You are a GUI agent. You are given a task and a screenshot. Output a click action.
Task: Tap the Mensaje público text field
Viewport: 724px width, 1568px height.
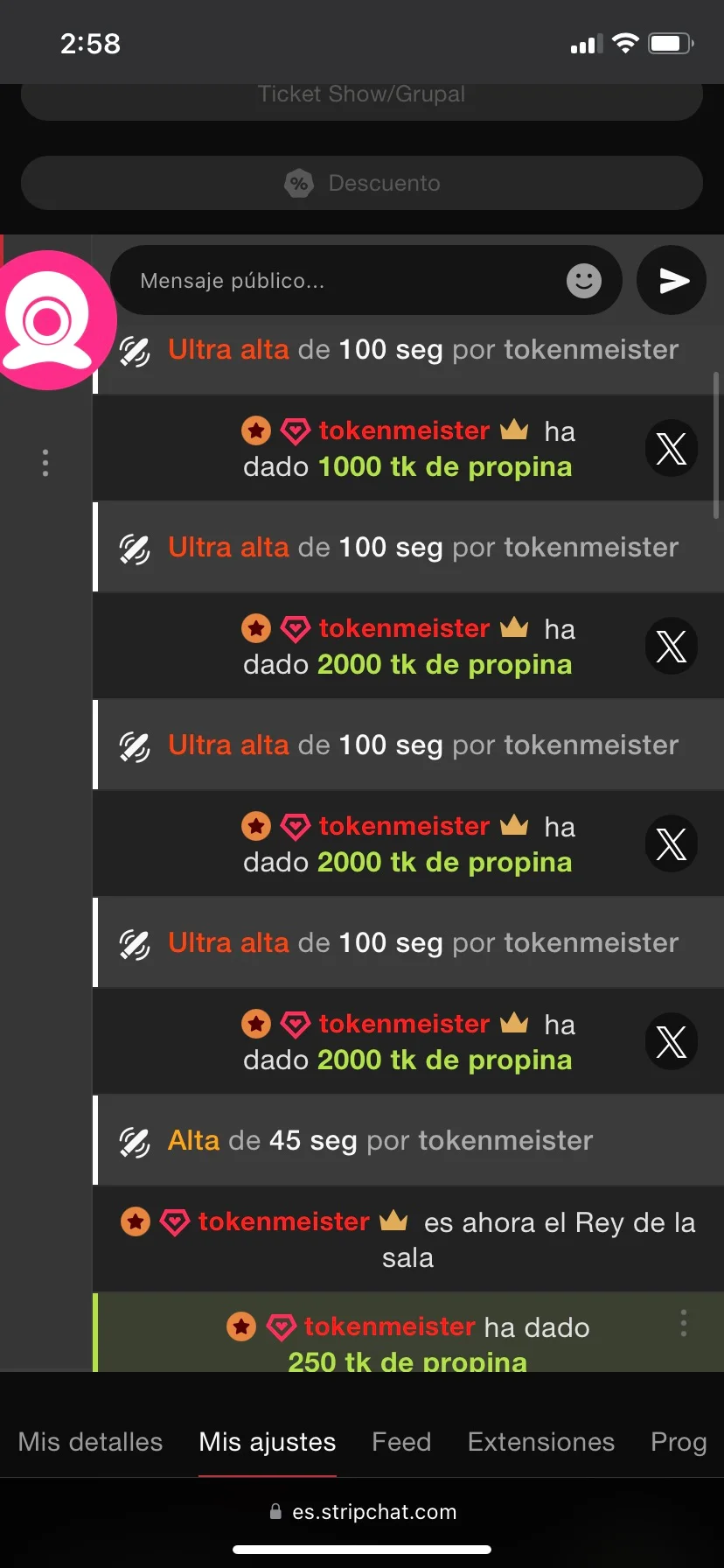[341, 281]
